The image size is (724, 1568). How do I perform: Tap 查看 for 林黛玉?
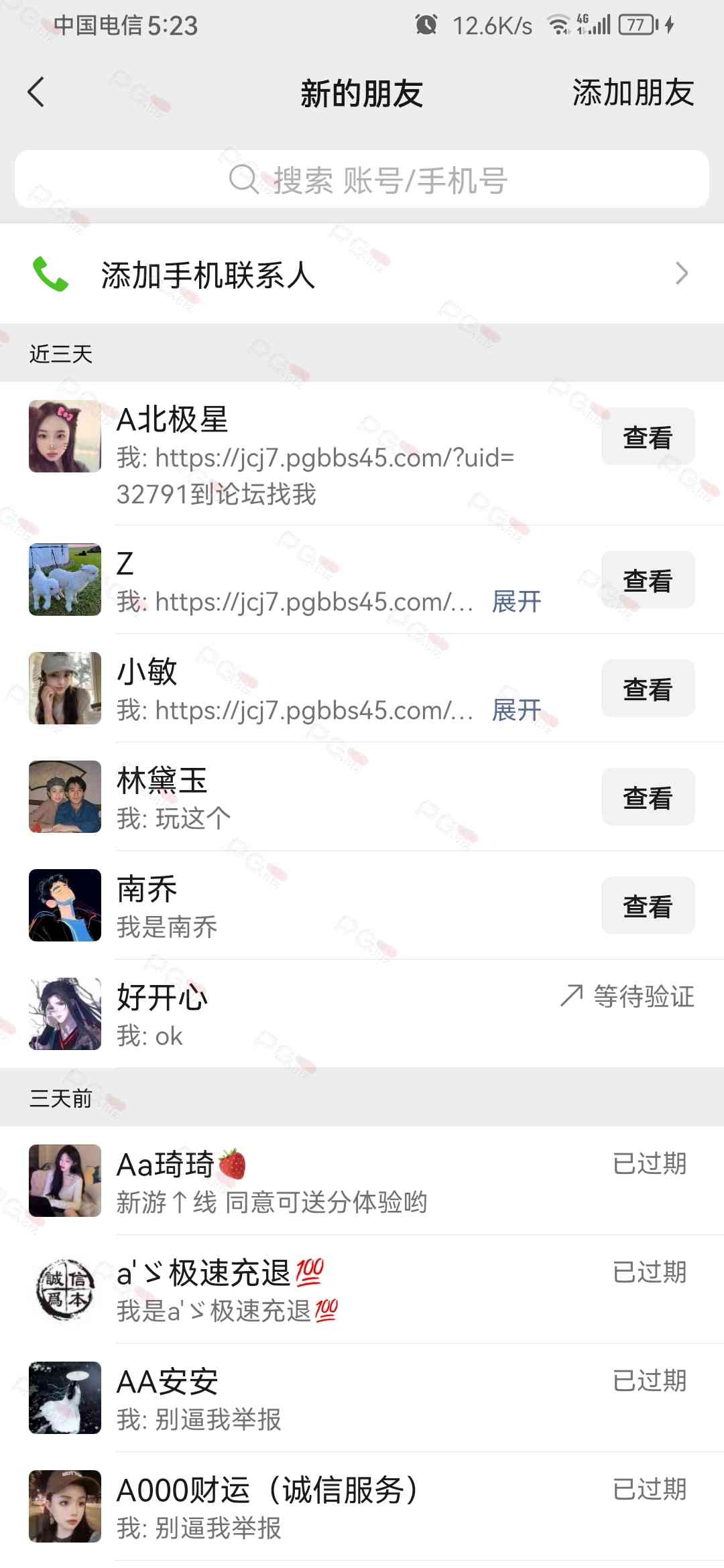(648, 797)
